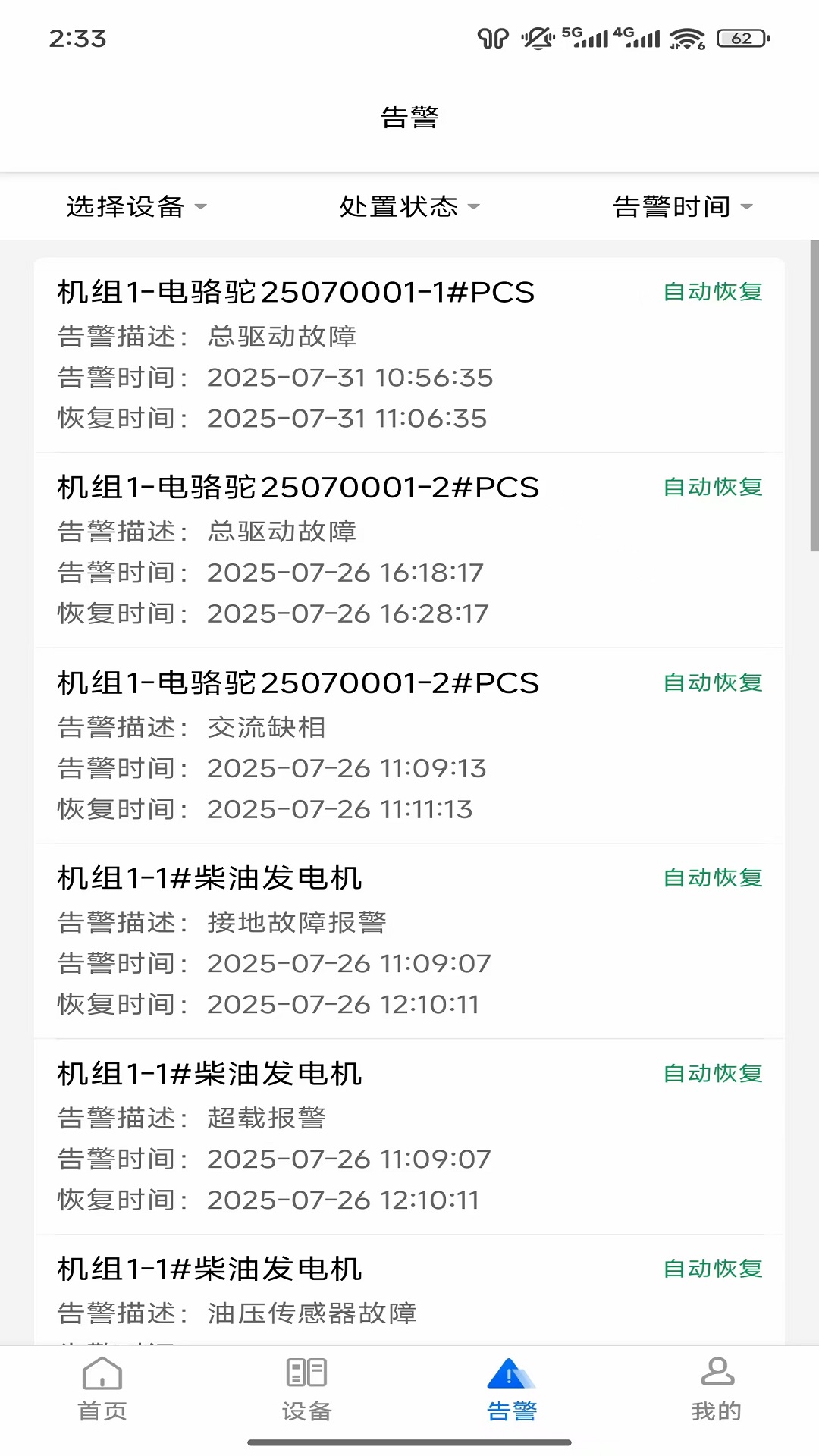Tap the 告警 tab in bottom navigation
The image size is (819, 1456).
click(x=512, y=1389)
